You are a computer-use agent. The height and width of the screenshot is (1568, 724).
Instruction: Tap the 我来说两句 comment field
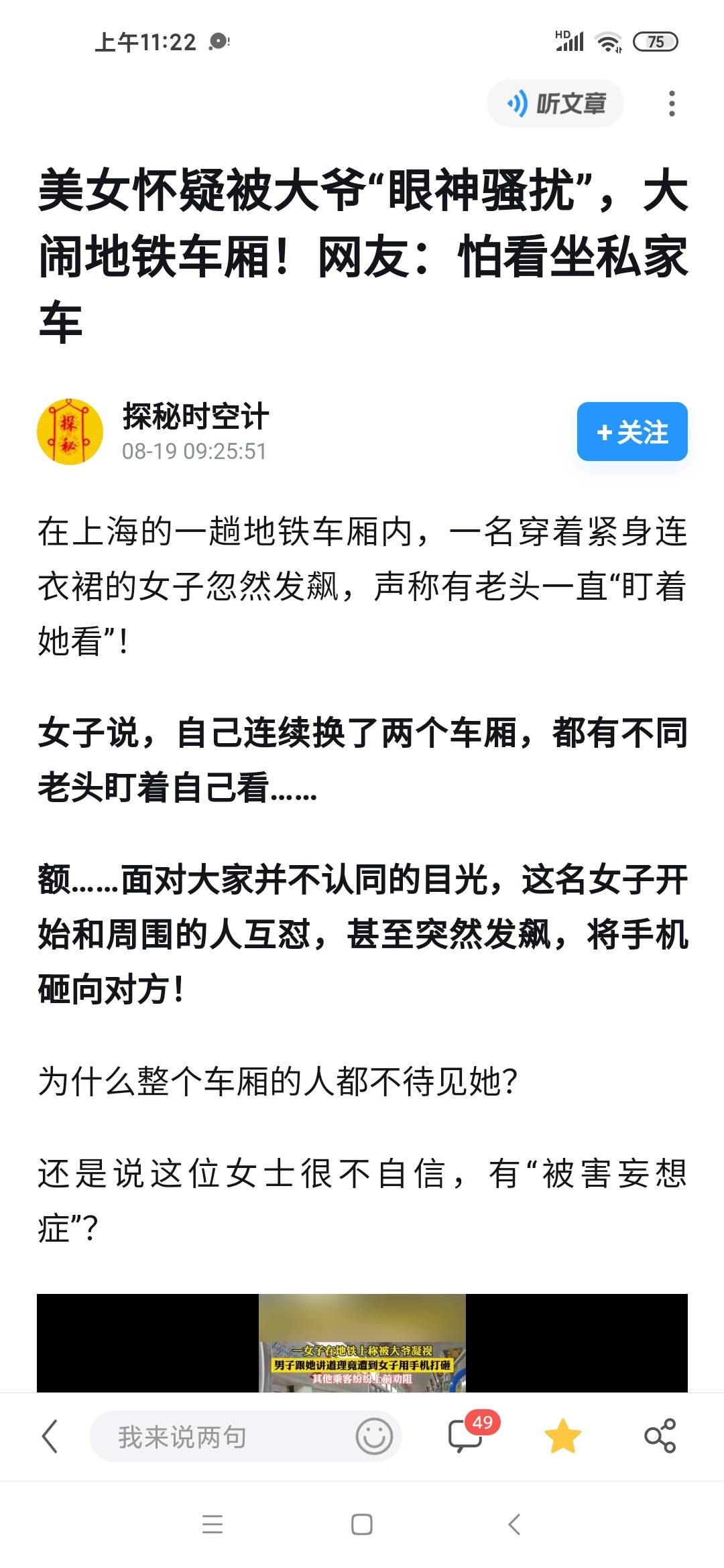tap(221, 1436)
